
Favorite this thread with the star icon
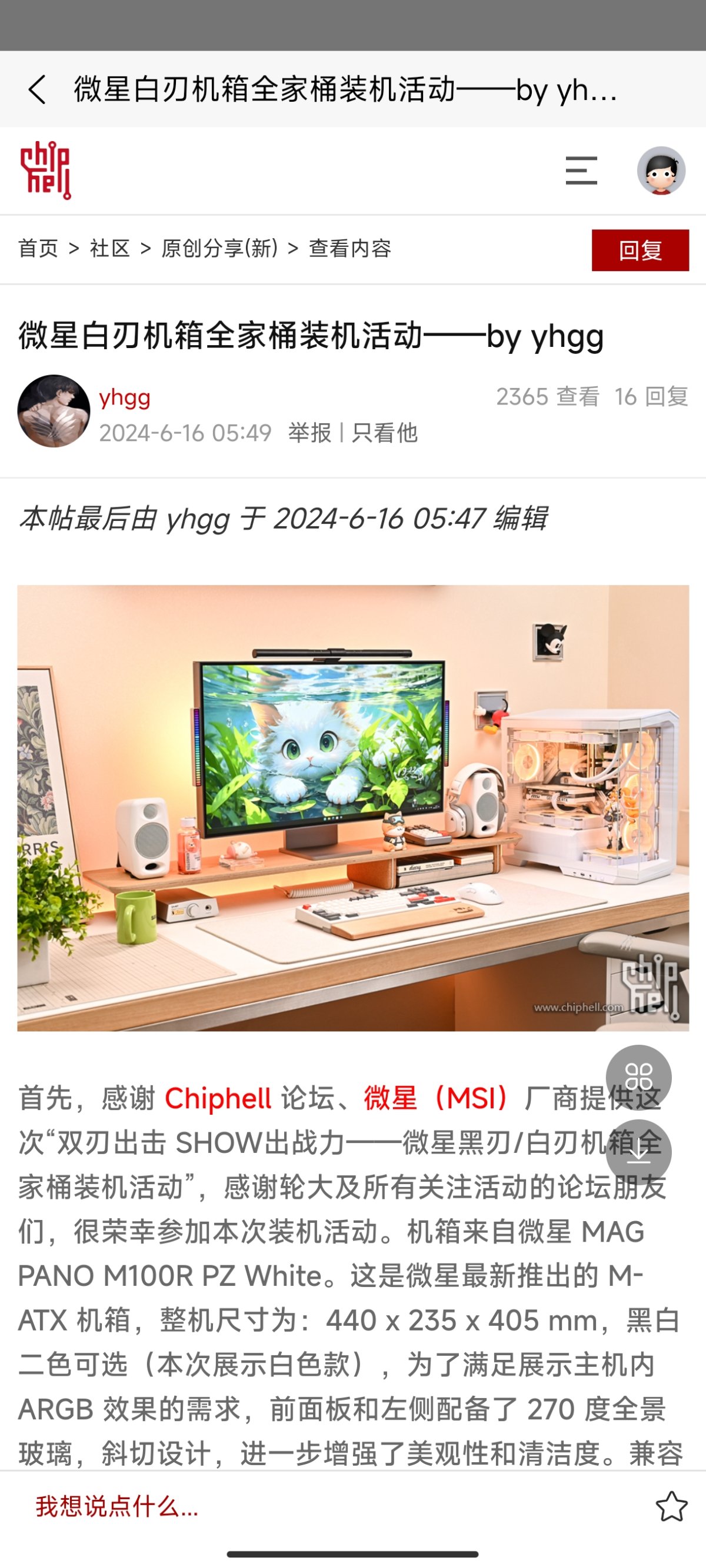[671, 1506]
